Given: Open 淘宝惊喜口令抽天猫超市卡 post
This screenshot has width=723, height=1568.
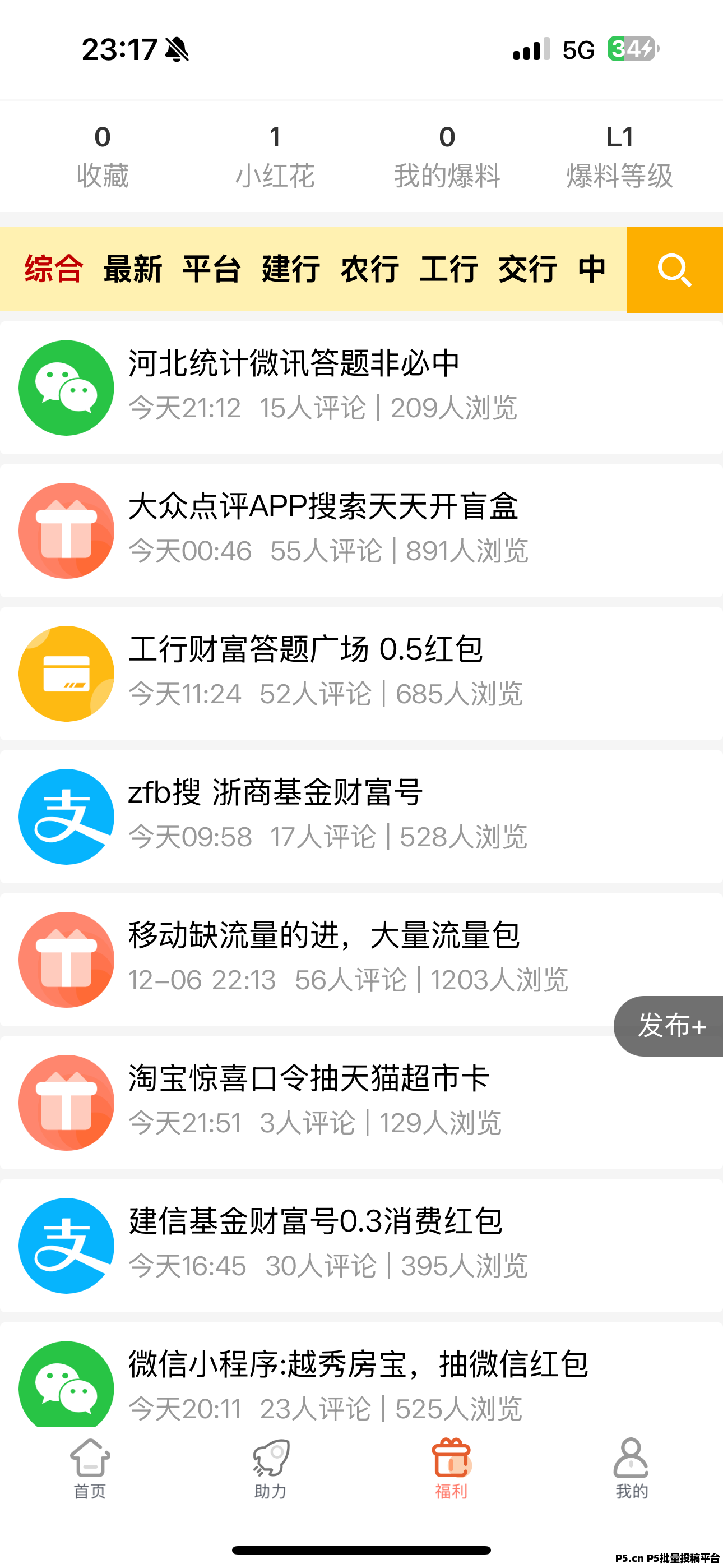Looking at the screenshot, I should pyautogui.click(x=361, y=1103).
